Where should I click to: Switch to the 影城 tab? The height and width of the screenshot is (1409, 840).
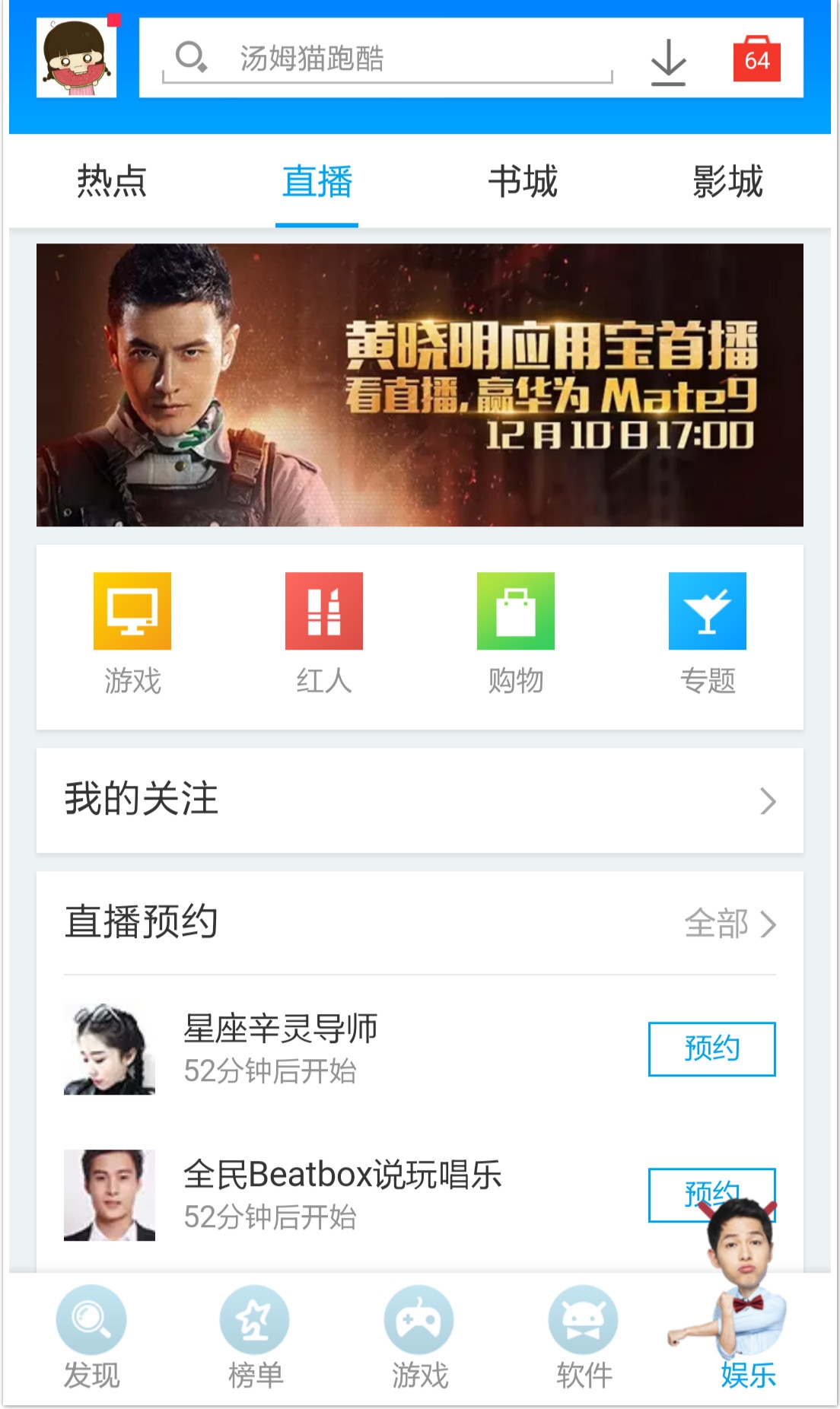[x=727, y=181]
